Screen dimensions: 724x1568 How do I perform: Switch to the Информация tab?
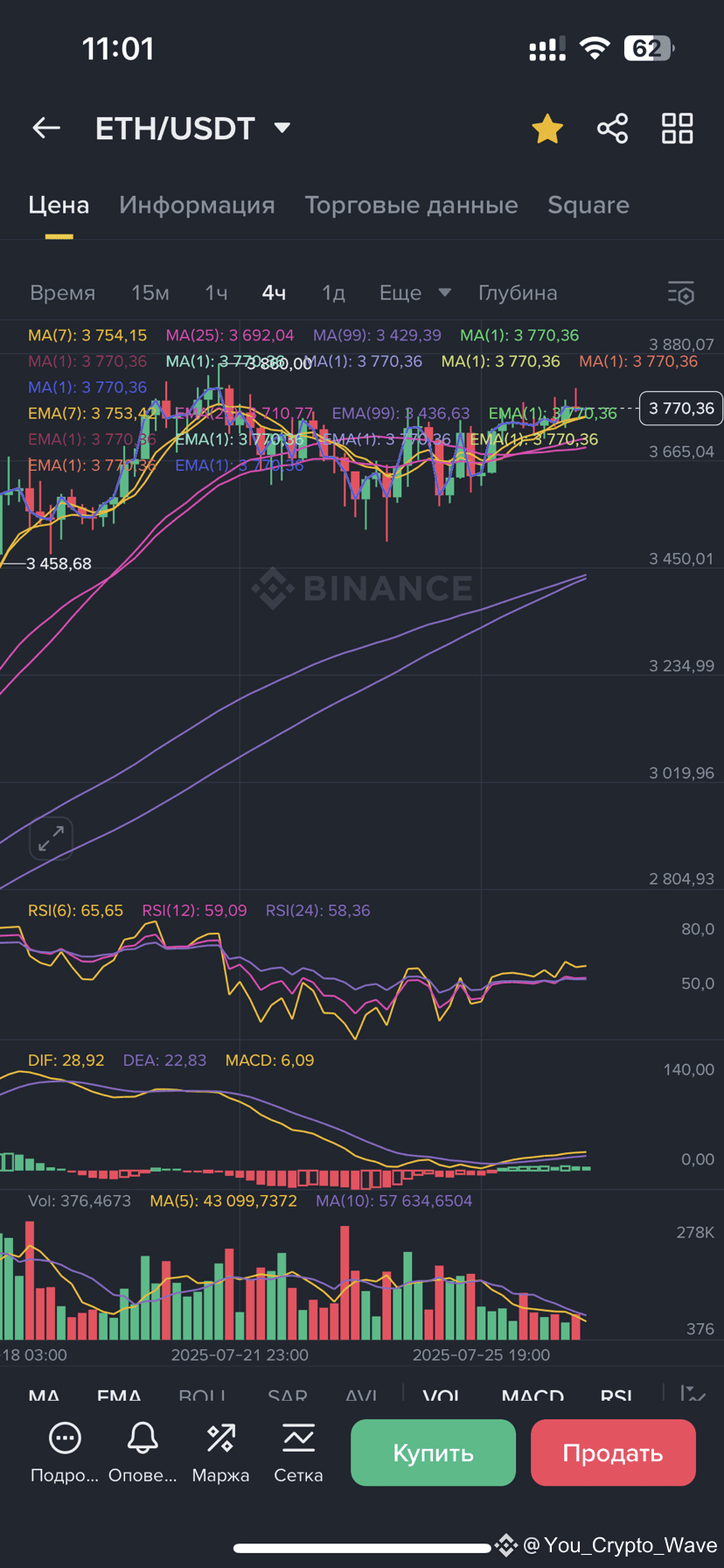pyautogui.click(x=197, y=205)
